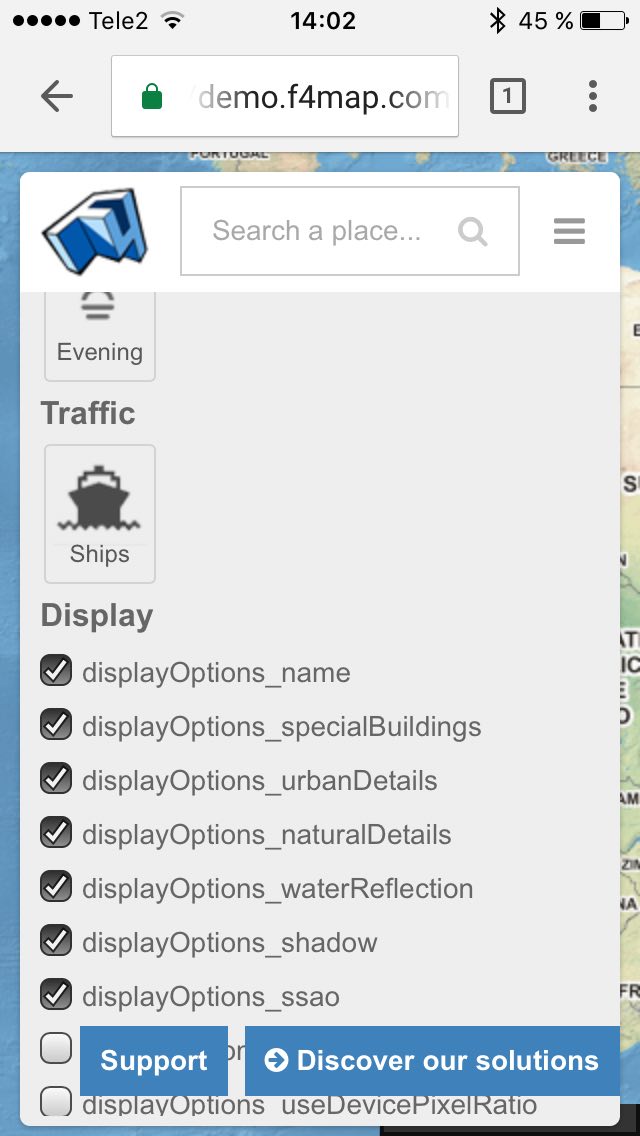
Task: Disable displayOptions_naturalDetails
Action: point(56,832)
